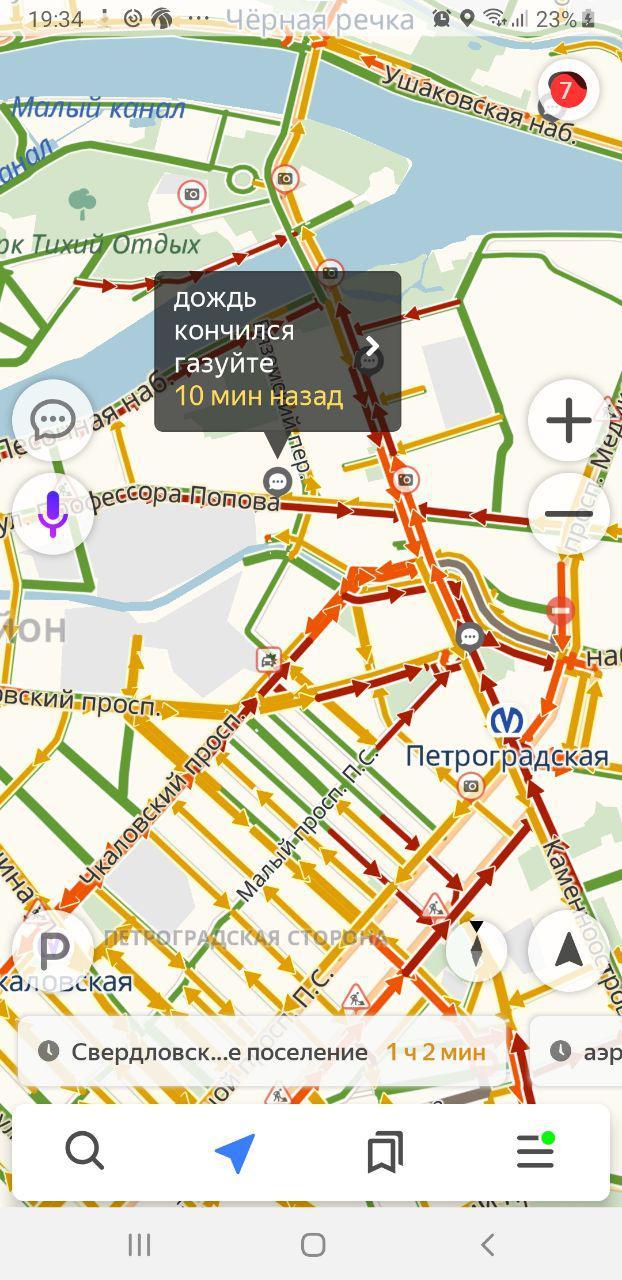Open the traffic score indicator showing 7
Screen dimensions: 622x1280
[x=568, y=91]
